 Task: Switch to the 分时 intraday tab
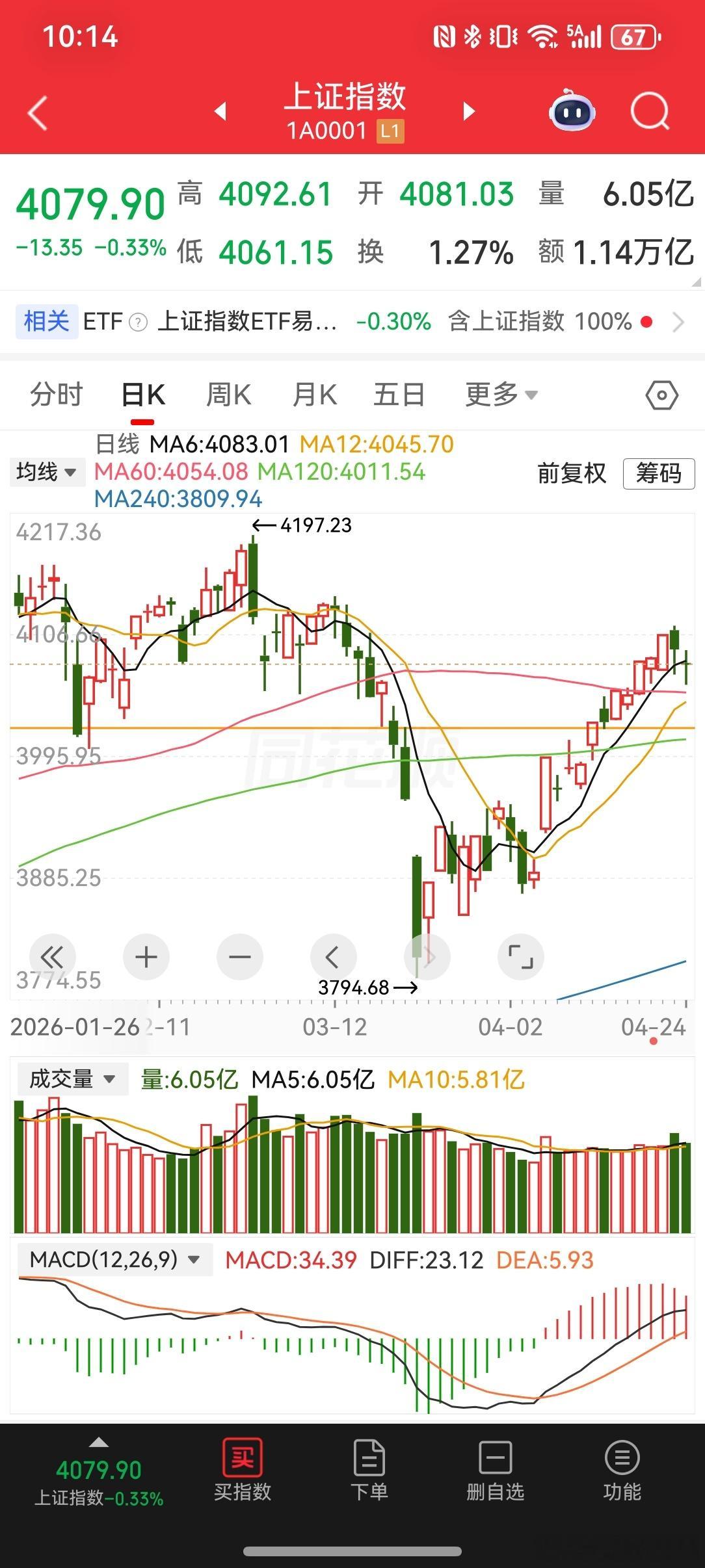pyautogui.click(x=55, y=395)
